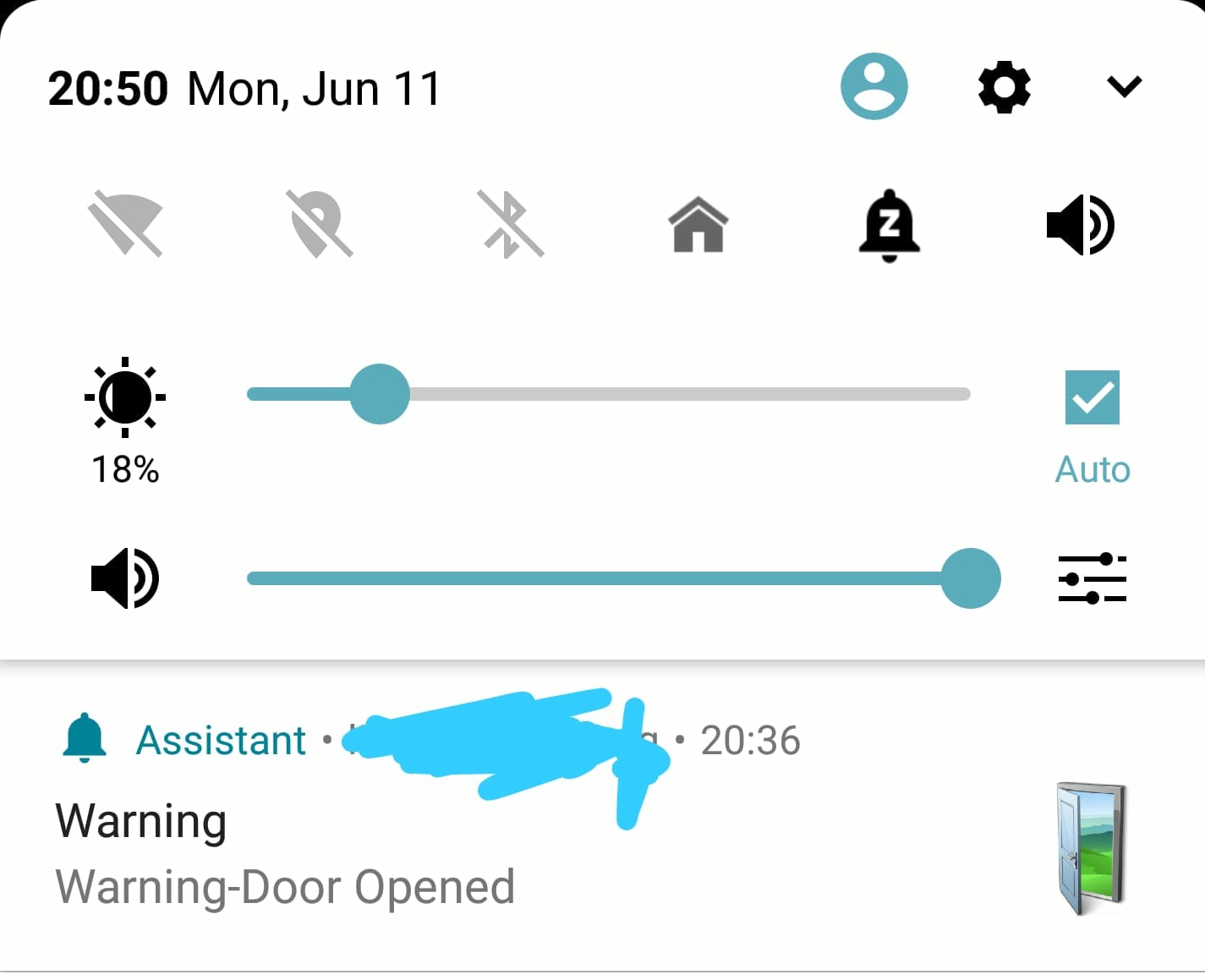The width and height of the screenshot is (1205, 980).
Task: Uncheck the Auto brightness checkbox
Action: click(1092, 397)
